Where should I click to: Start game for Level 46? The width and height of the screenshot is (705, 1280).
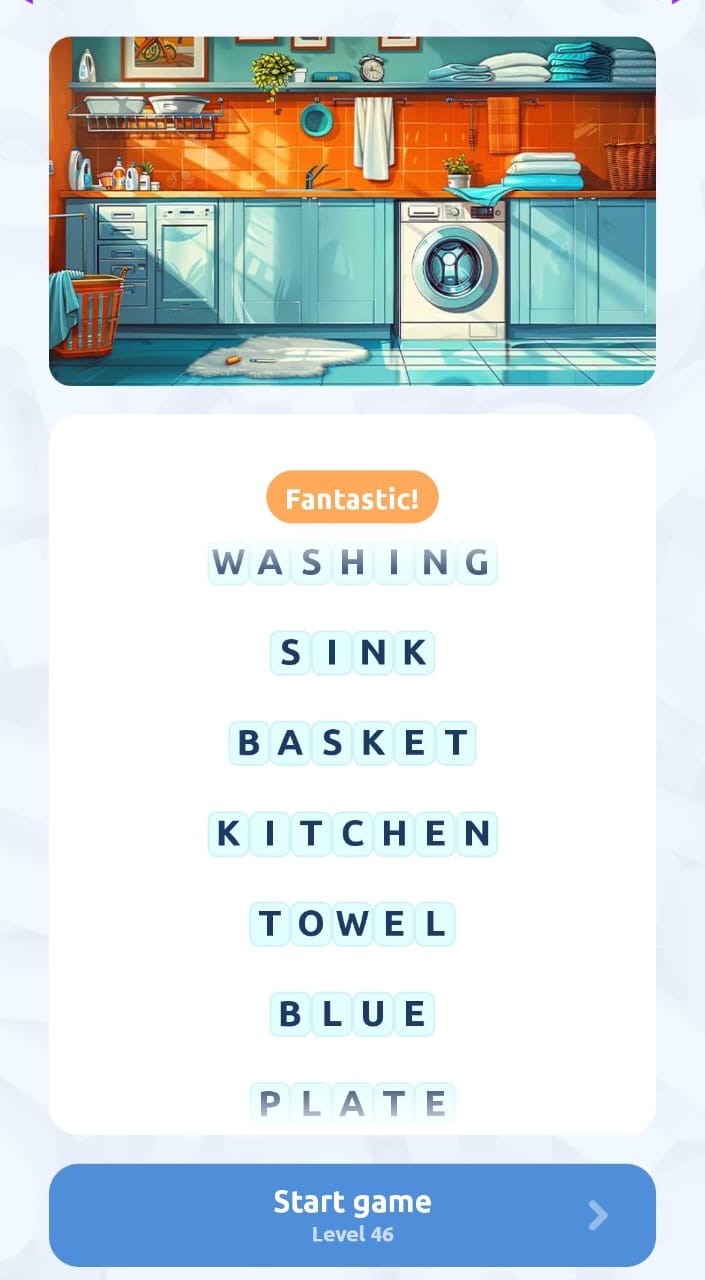tap(352, 1214)
